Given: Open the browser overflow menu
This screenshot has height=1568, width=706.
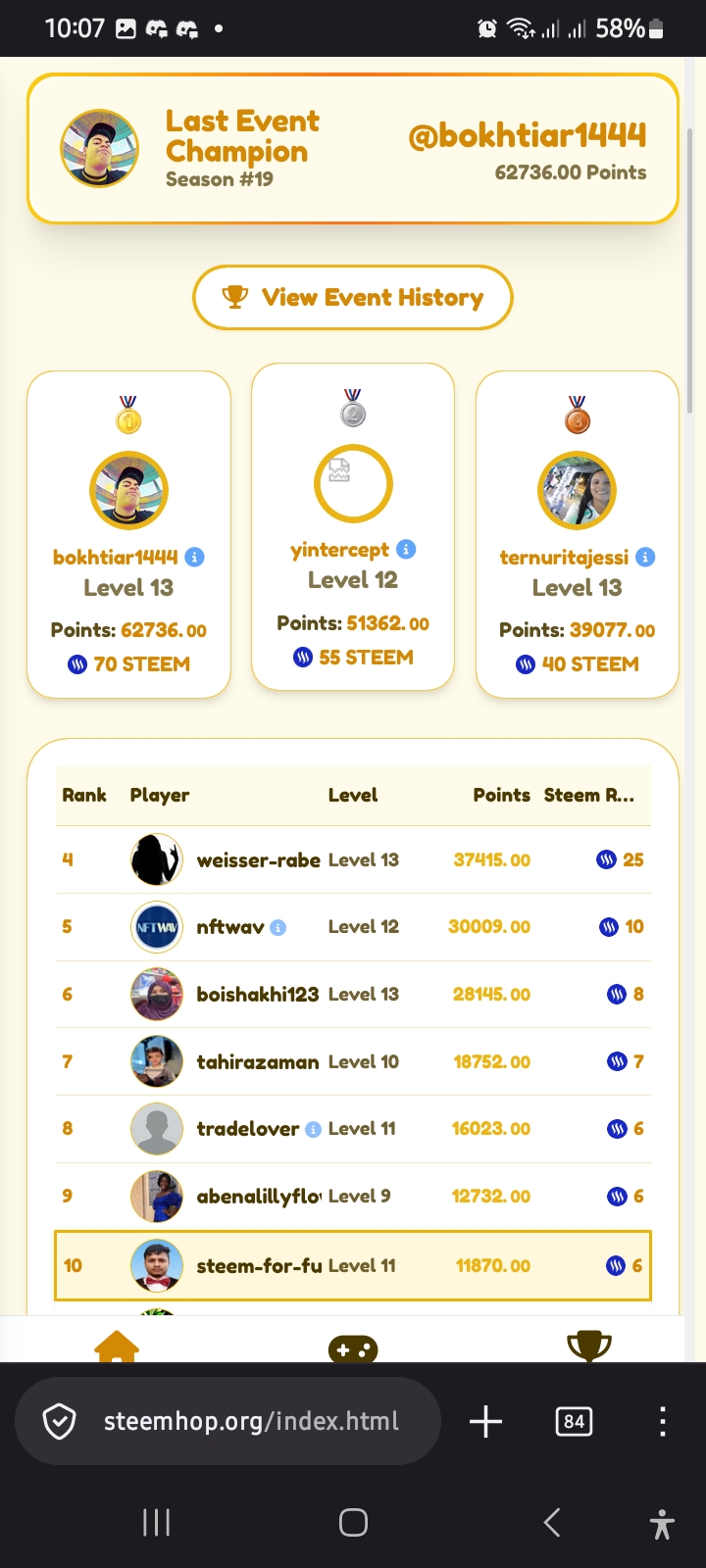Looking at the screenshot, I should [663, 1421].
